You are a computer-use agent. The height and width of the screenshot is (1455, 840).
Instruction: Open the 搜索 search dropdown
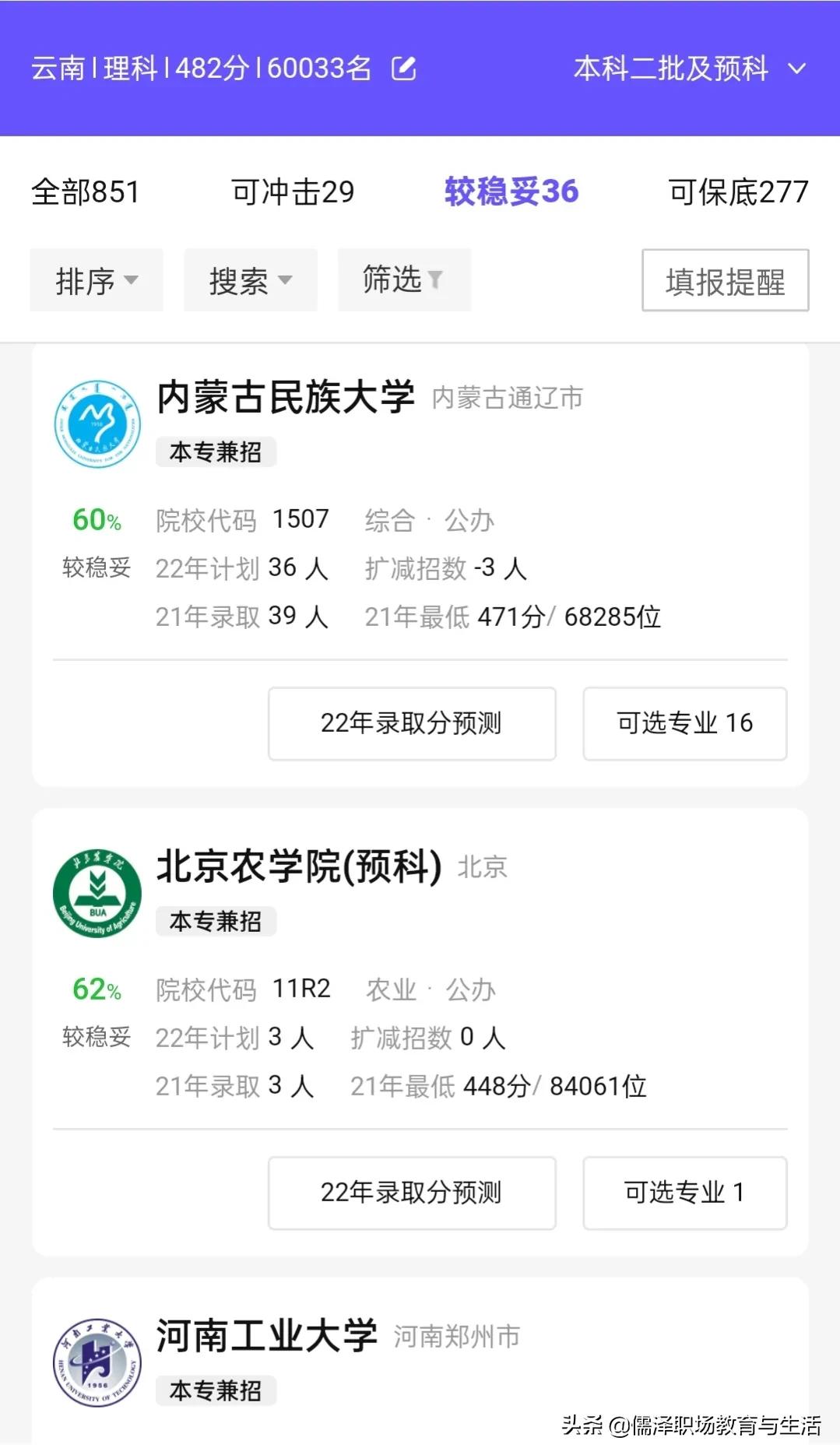250,281
